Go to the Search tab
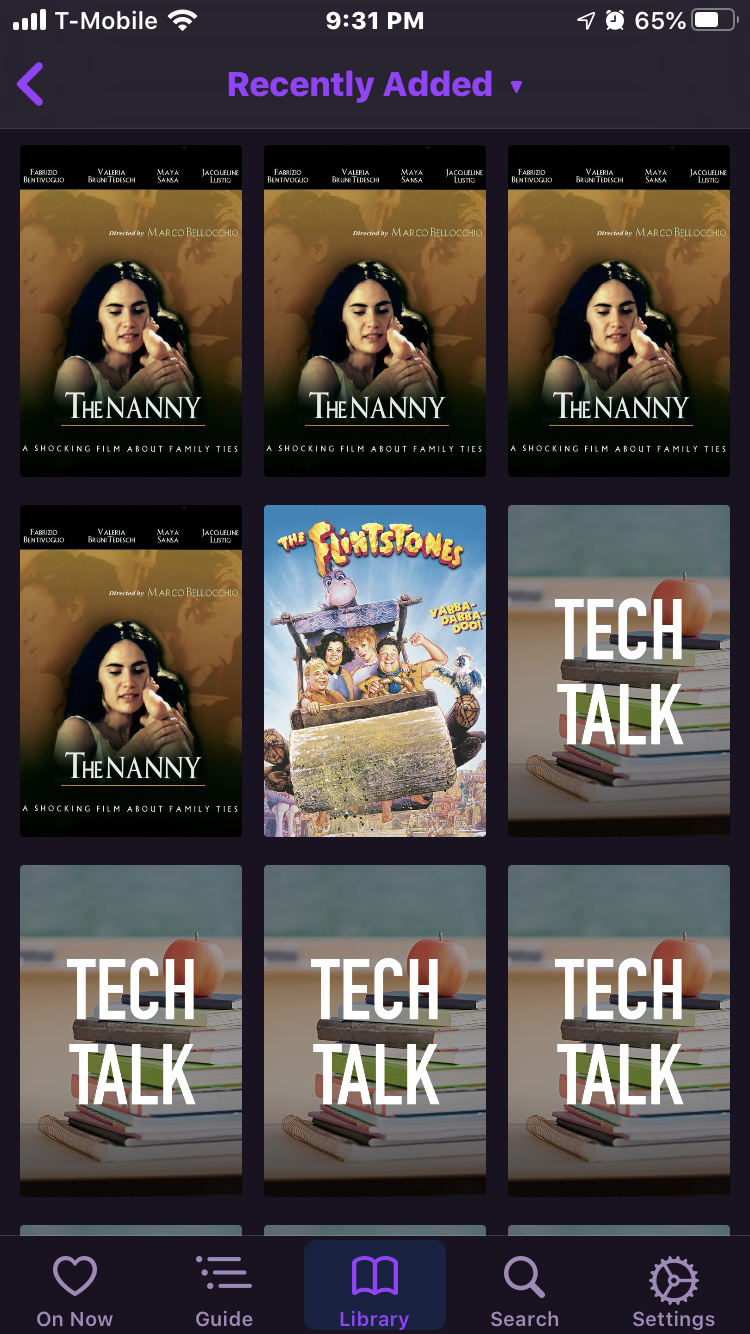The height and width of the screenshot is (1334, 750). point(524,1291)
